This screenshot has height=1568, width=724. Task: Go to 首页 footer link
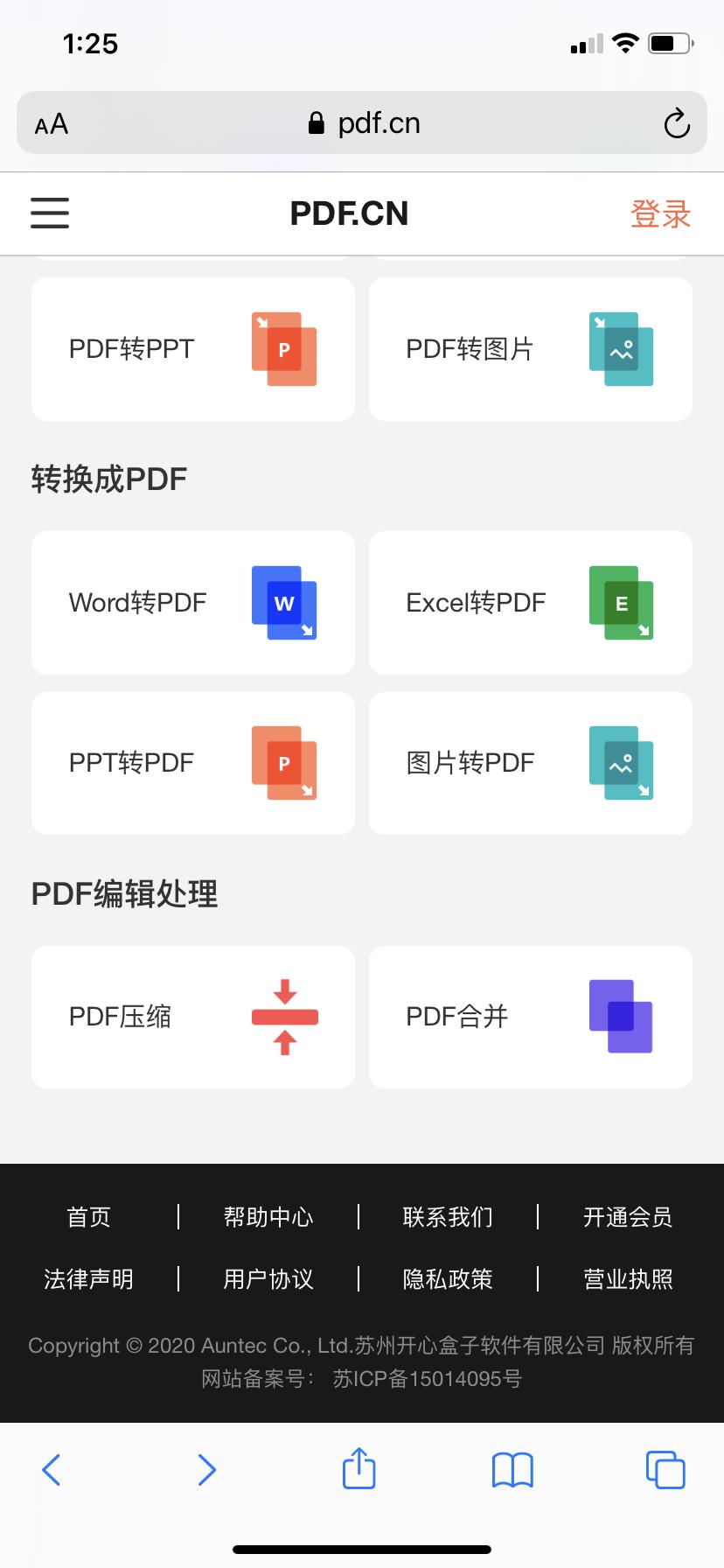89,1217
